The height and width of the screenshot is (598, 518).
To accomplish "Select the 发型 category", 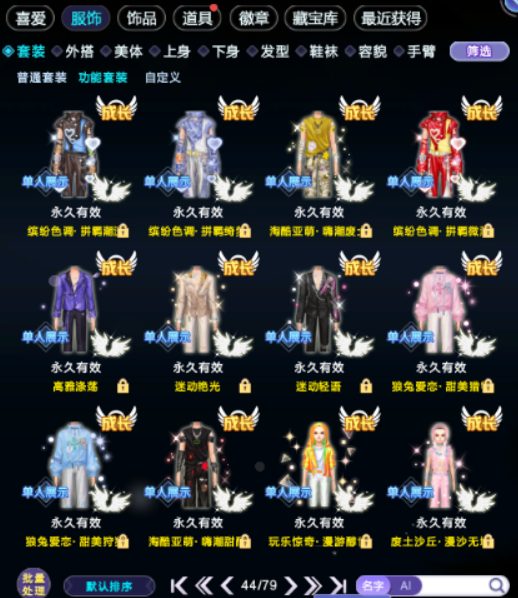I will tap(269, 51).
